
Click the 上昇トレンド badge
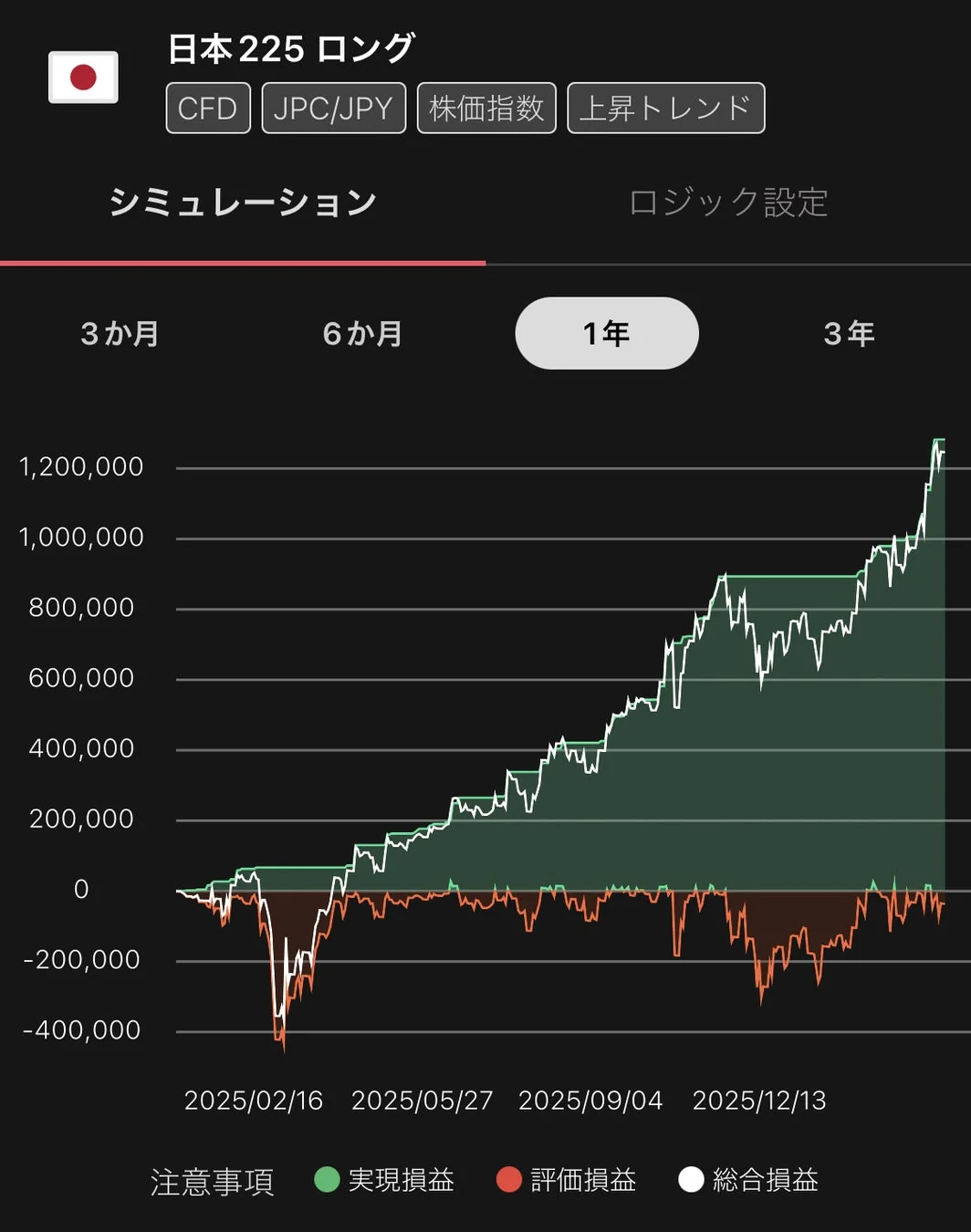(x=665, y=108)
